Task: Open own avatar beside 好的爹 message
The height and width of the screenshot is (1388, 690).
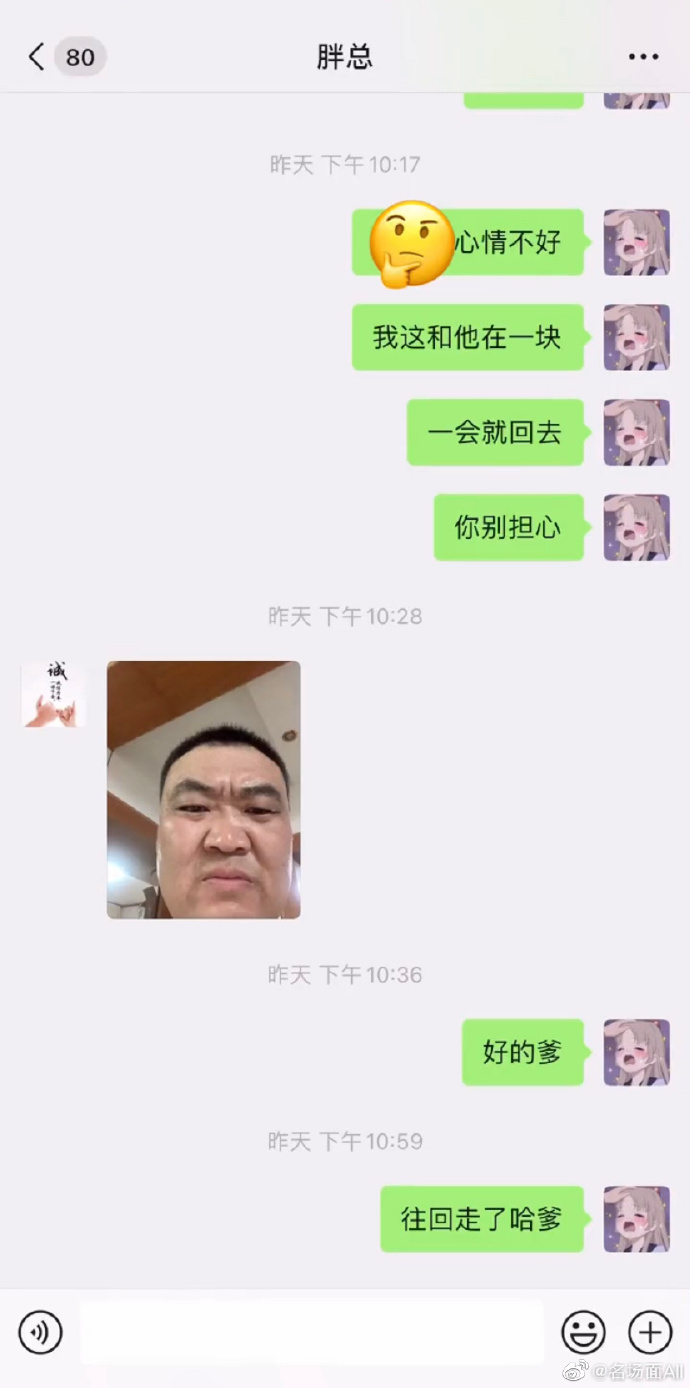Action: (636, 1052)
